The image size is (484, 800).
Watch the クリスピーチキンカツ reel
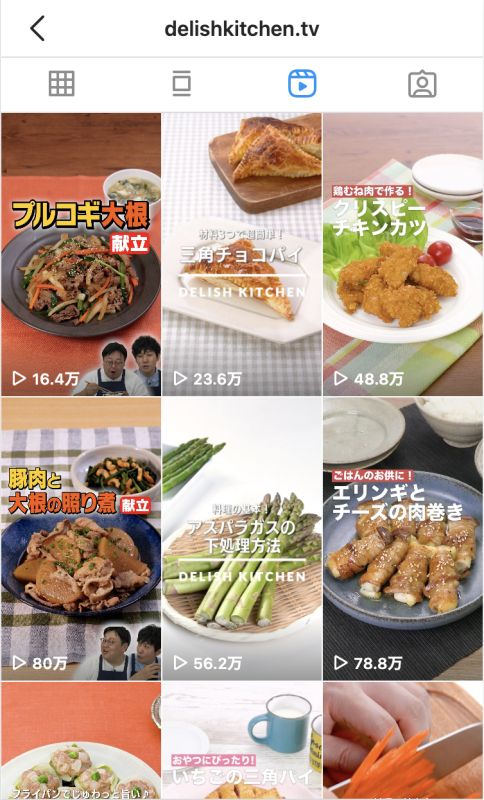coord(403,254)
